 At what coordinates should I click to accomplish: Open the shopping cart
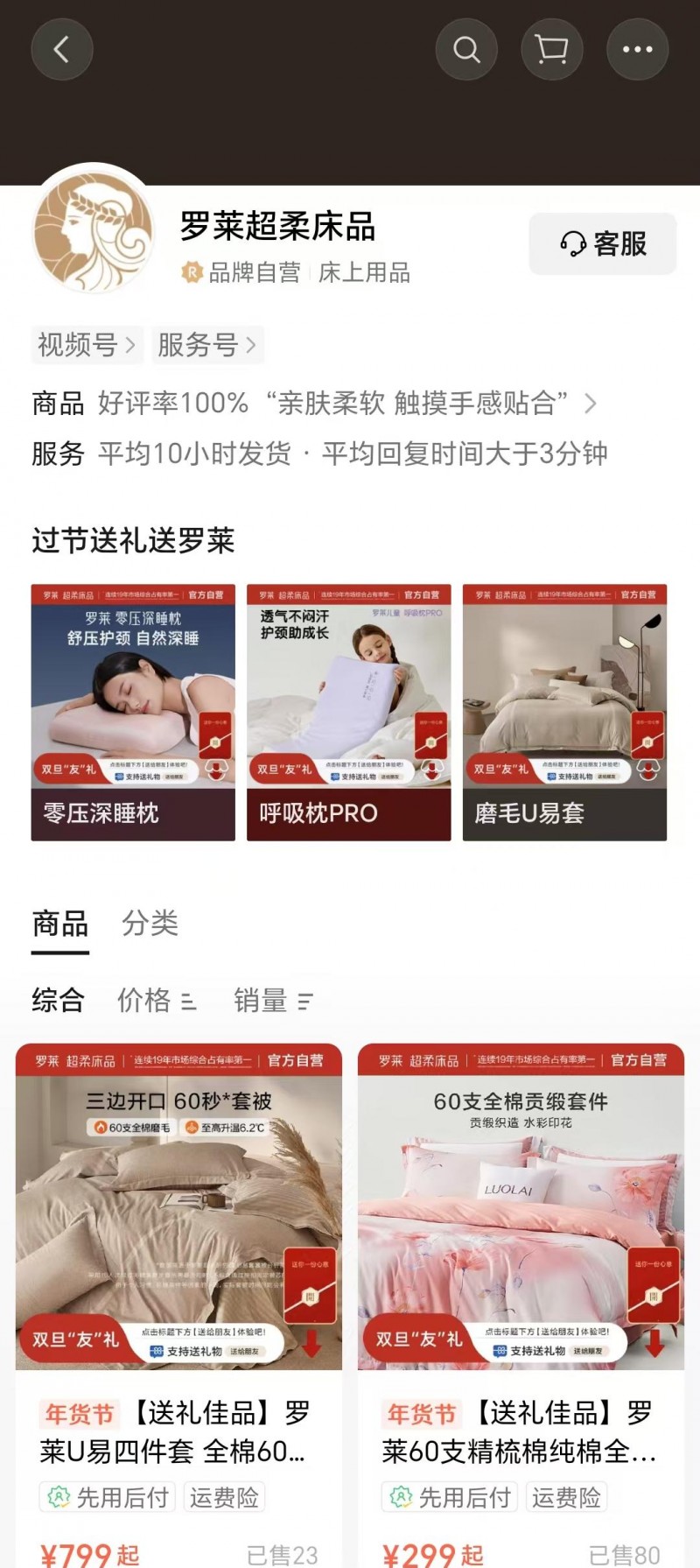551,49
